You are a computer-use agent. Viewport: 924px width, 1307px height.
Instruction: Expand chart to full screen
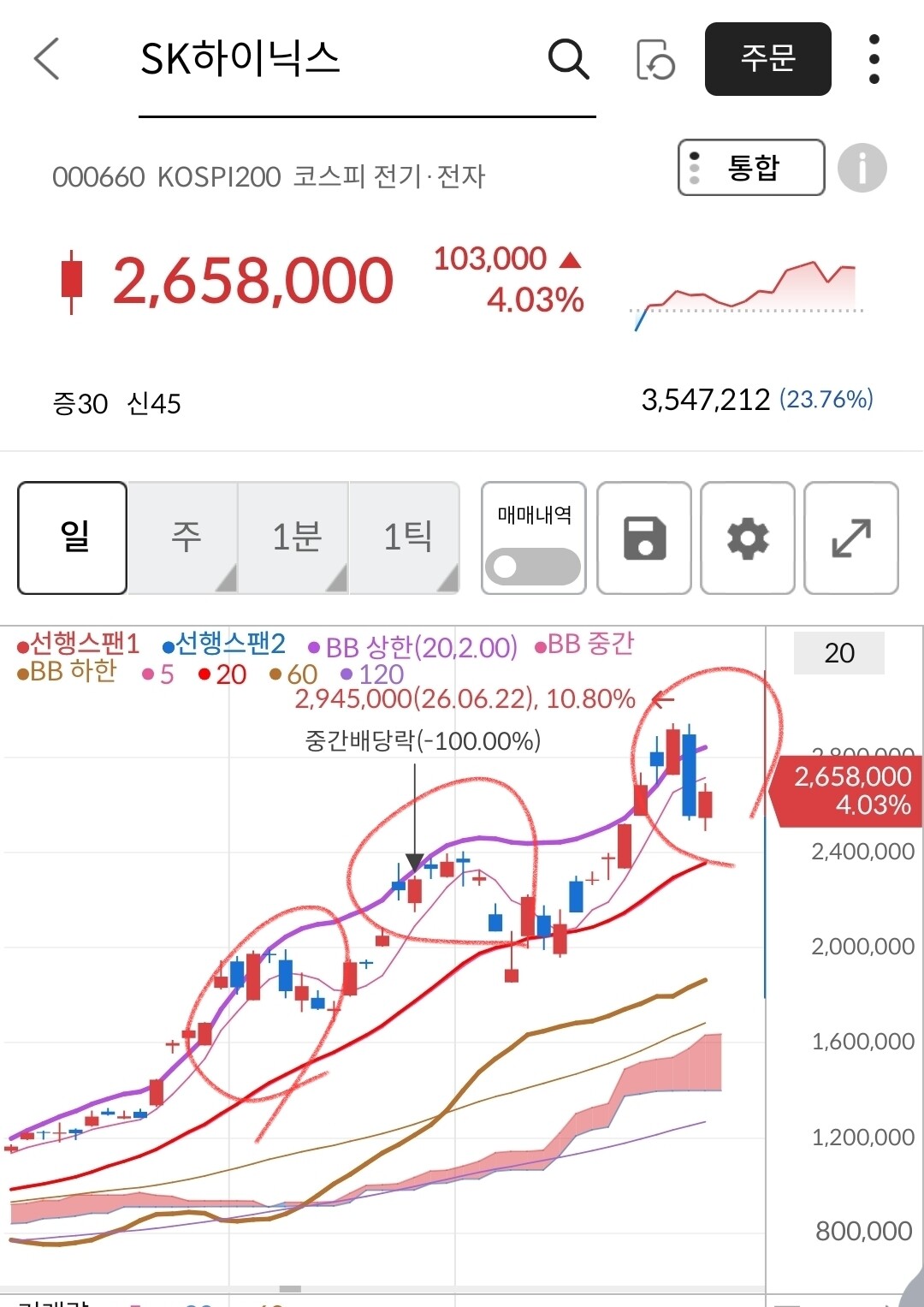tap(851, 538)
